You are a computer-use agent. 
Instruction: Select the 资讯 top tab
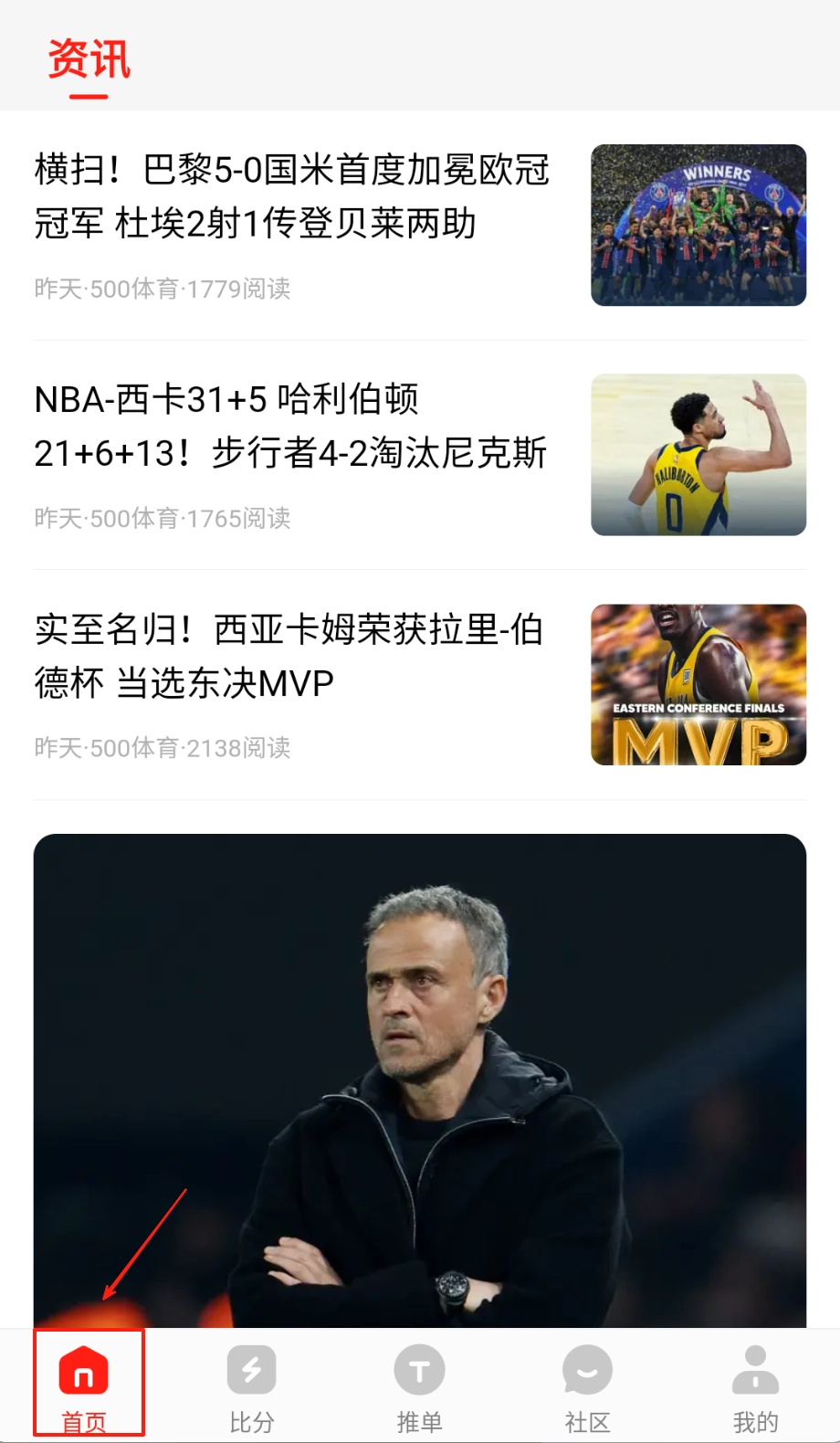(x=89, y=60)
